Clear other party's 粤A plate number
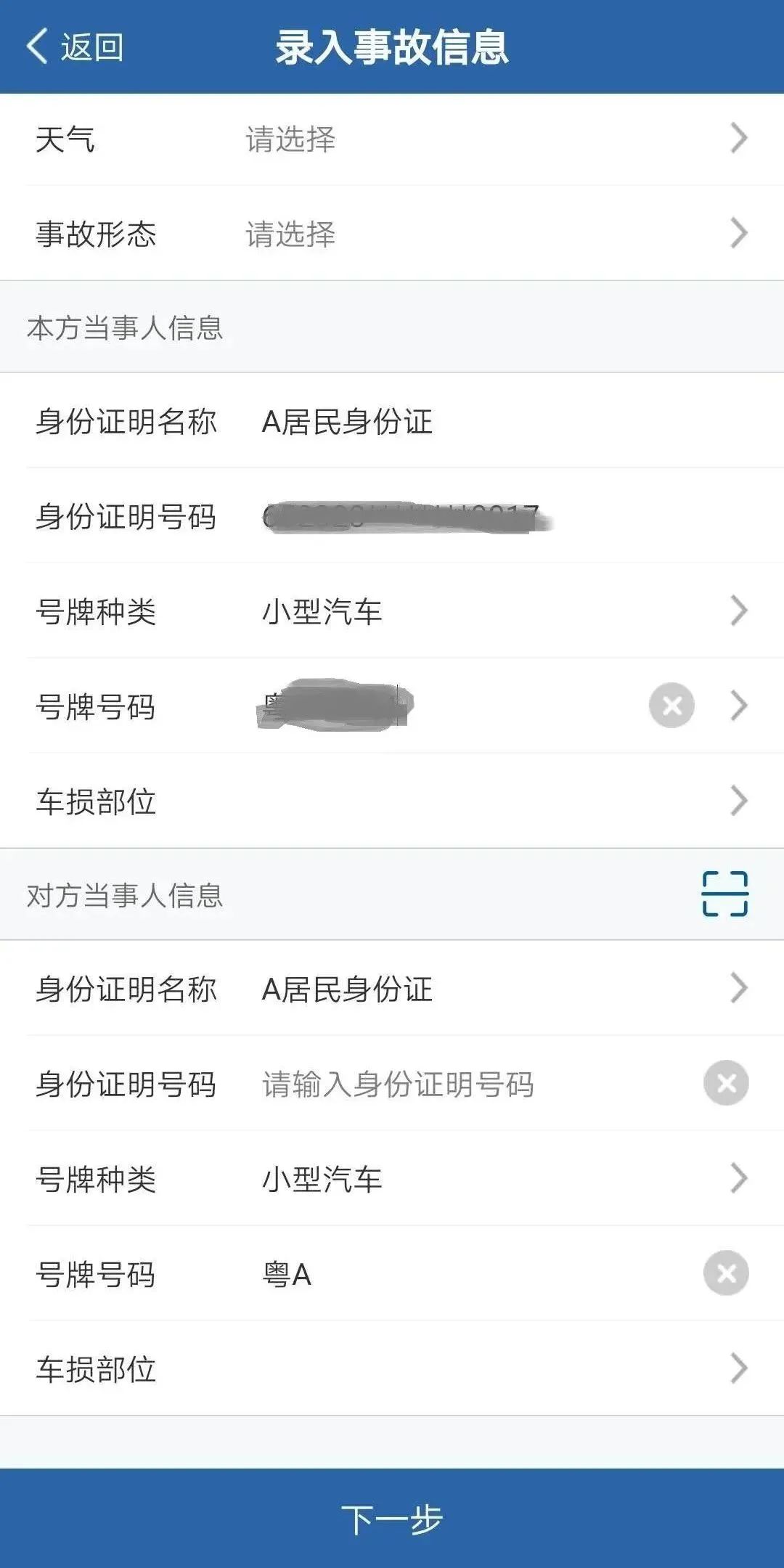Image resolution: width=784 pixels, height=1568 pixels. [726, 1273]
